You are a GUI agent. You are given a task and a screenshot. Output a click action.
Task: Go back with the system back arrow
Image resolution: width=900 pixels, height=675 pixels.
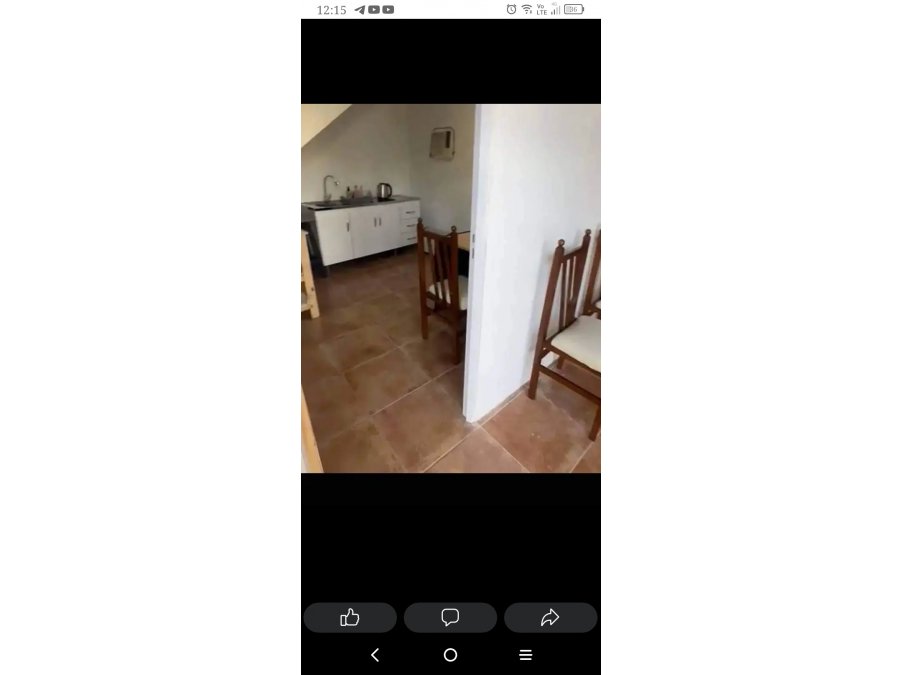(375, 655)
